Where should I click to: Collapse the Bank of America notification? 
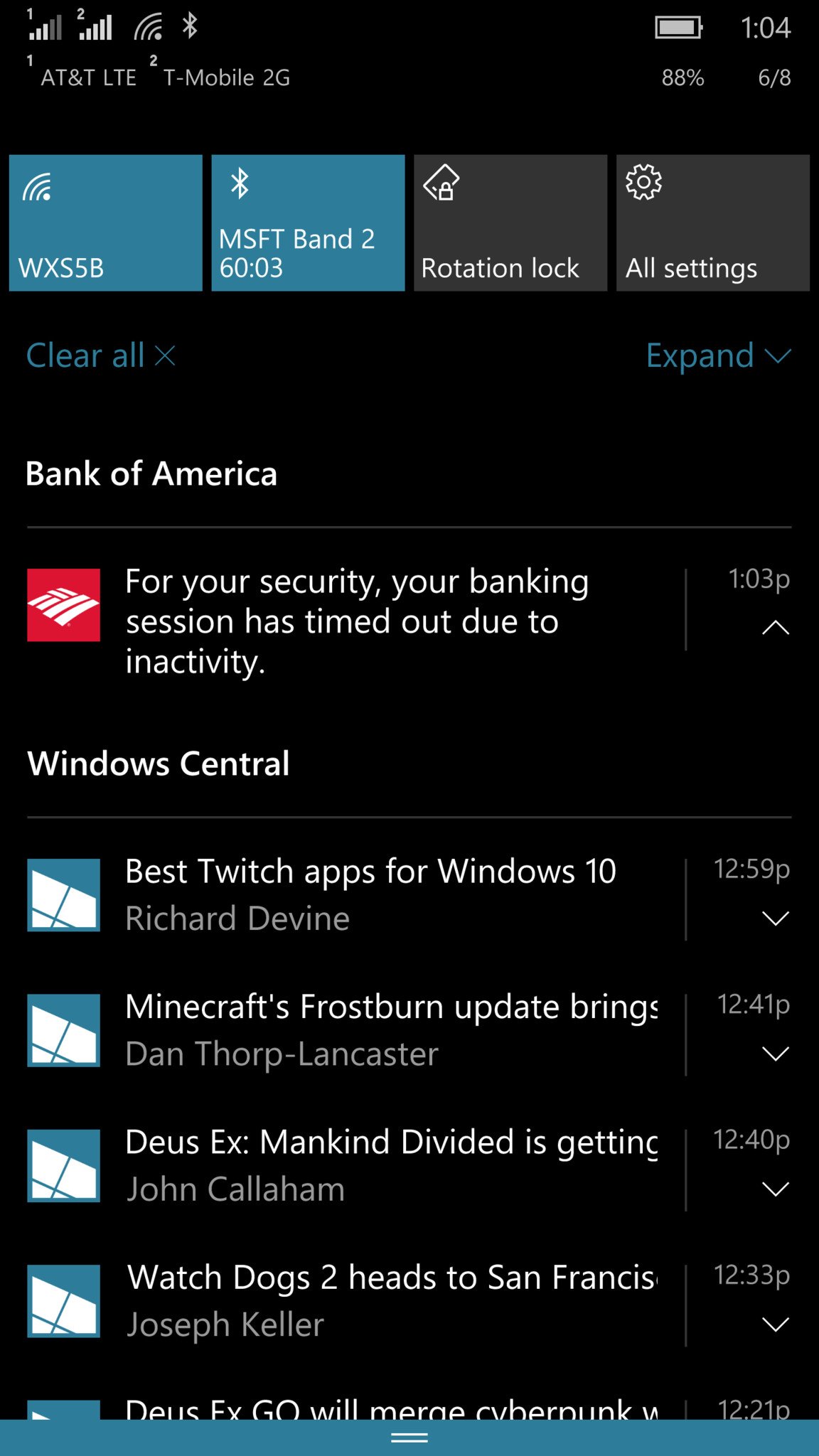(775, 627)
